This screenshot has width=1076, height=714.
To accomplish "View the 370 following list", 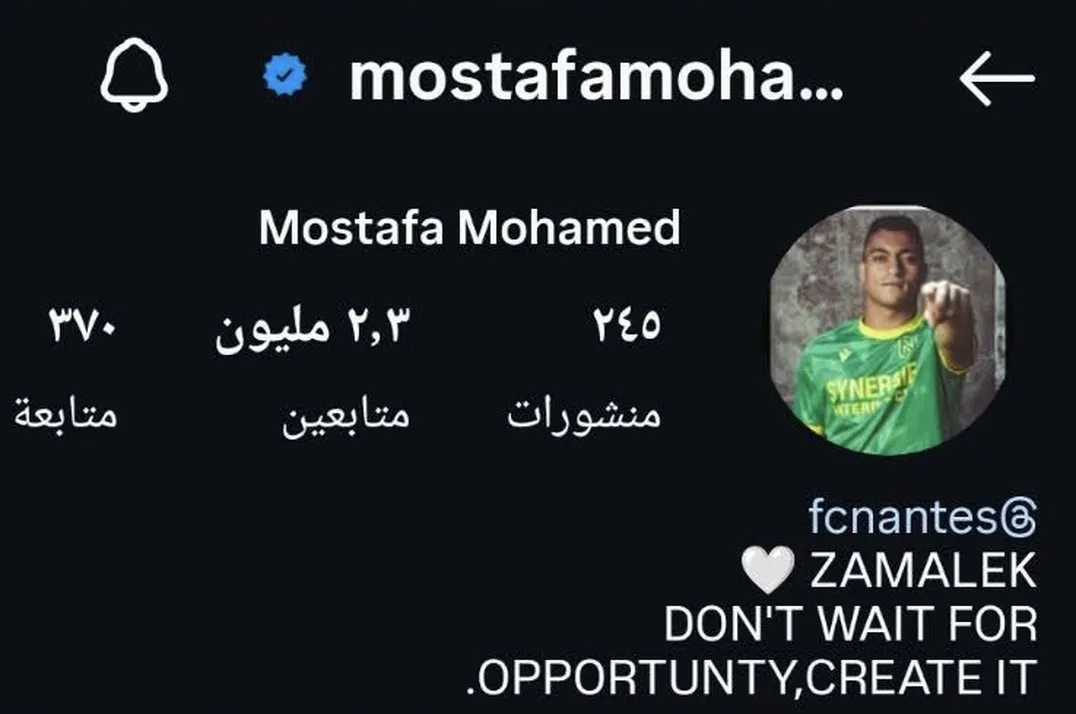I will [67, 369].
